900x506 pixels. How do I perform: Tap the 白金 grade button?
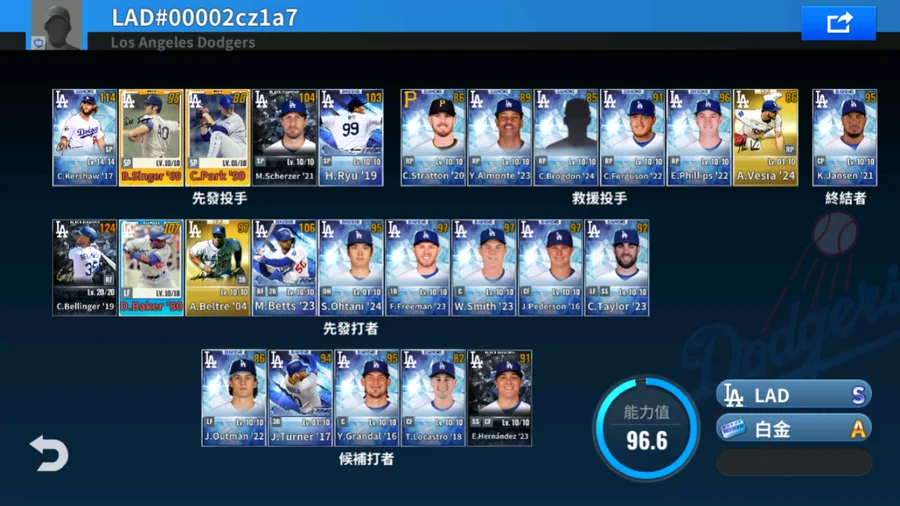(793, 428)
